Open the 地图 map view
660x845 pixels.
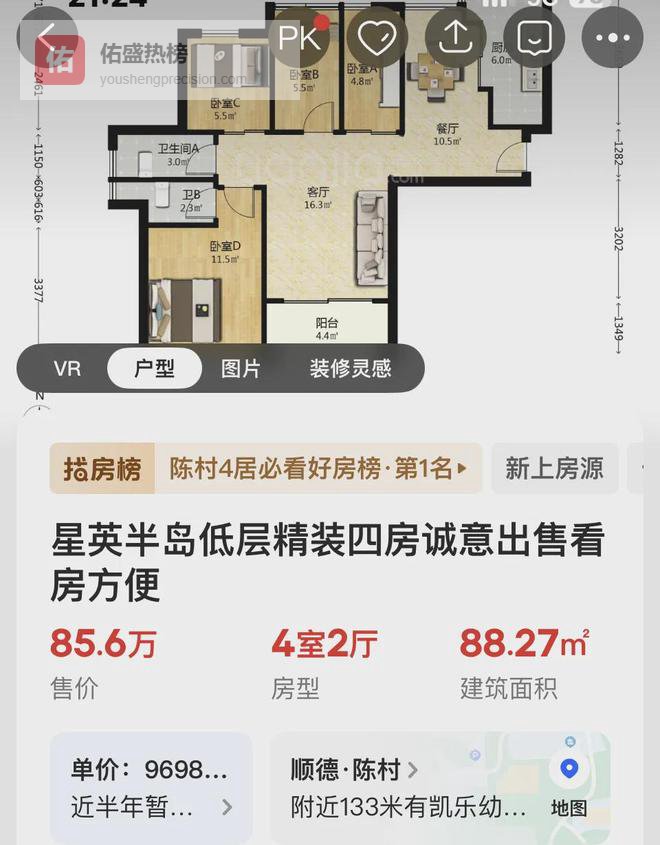[x=569, y=787]
